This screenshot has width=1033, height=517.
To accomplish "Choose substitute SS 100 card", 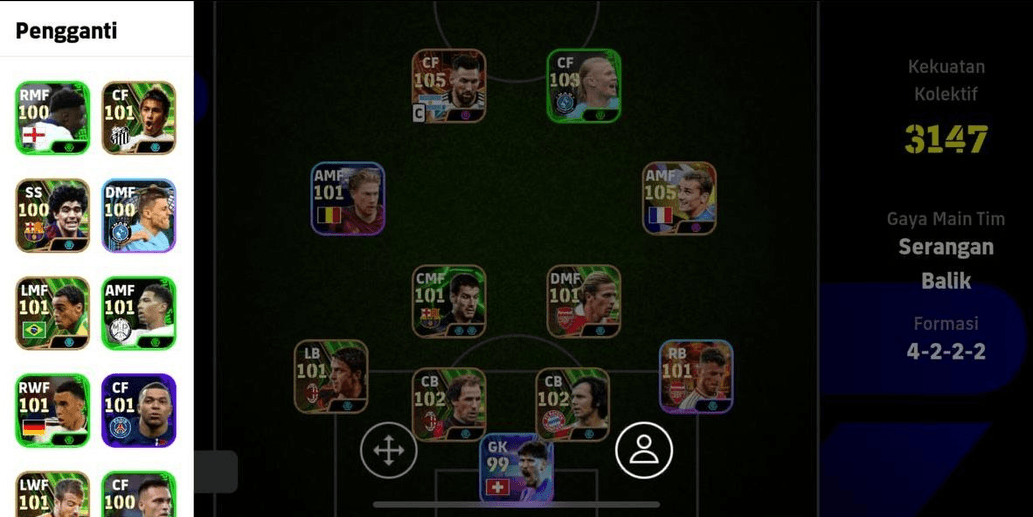I will (52, 215).
